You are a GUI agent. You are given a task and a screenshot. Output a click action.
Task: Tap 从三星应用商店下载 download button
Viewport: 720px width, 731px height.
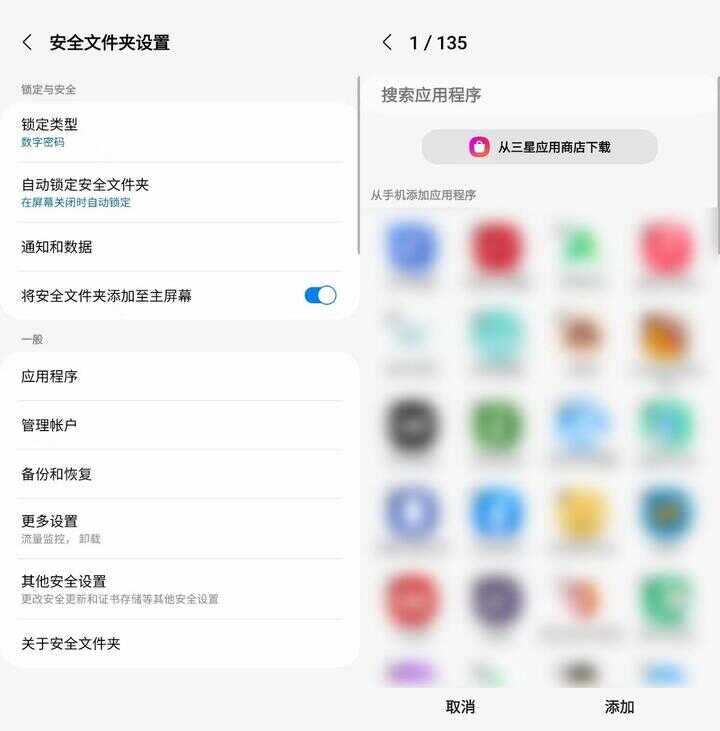pyautogui.click(x=539, y=147)
